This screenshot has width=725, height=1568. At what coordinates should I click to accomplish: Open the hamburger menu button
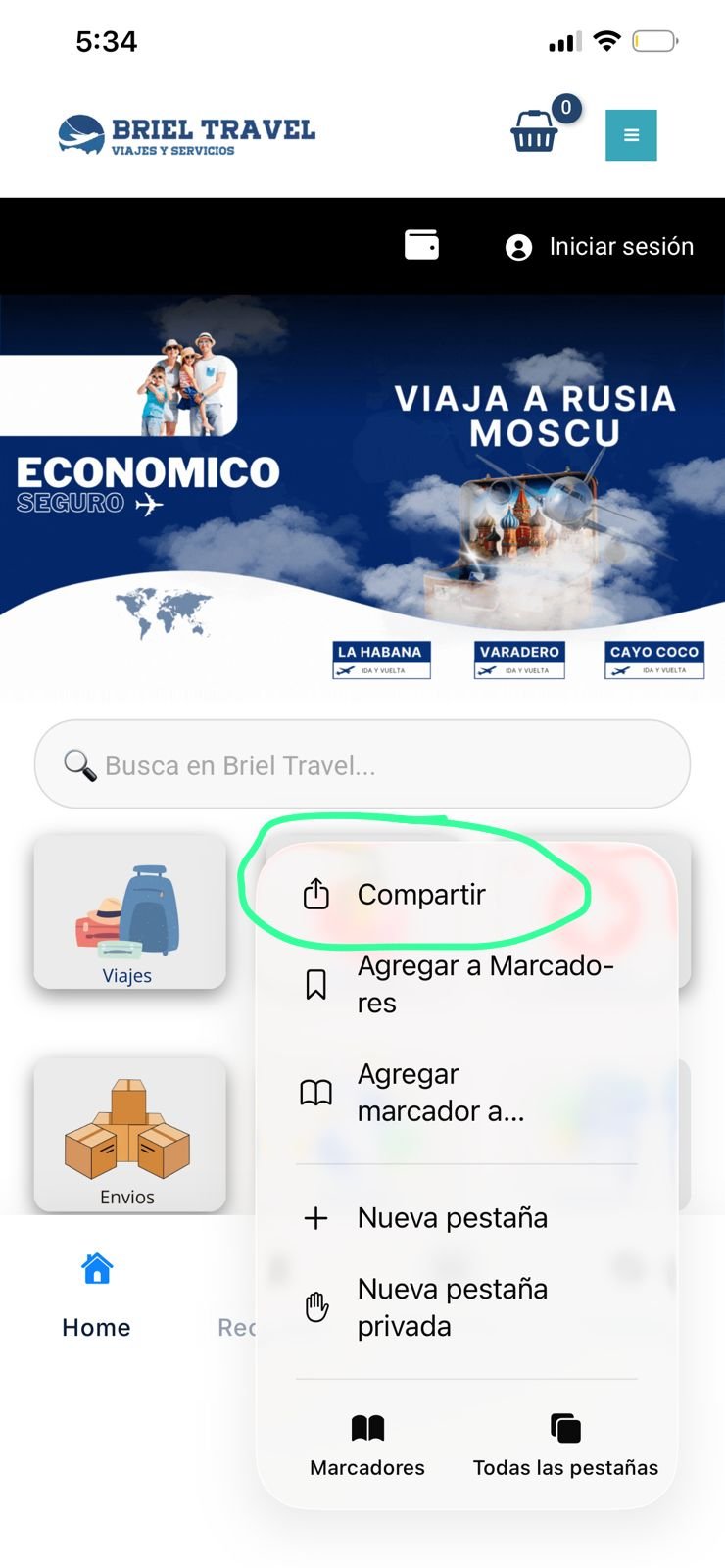pyautogui.click(x=631, y=135)
